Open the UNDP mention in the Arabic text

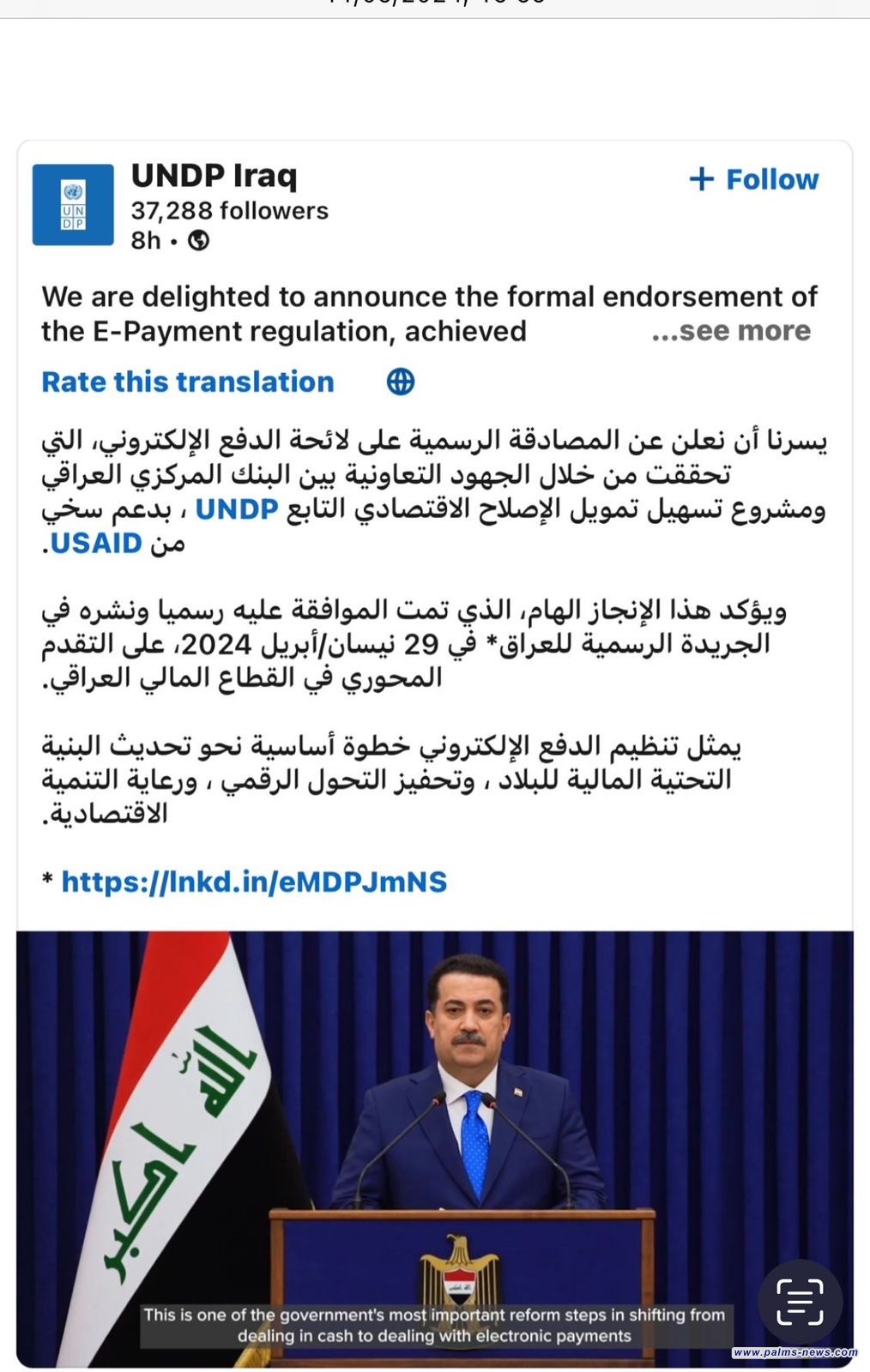pos(237,509)
